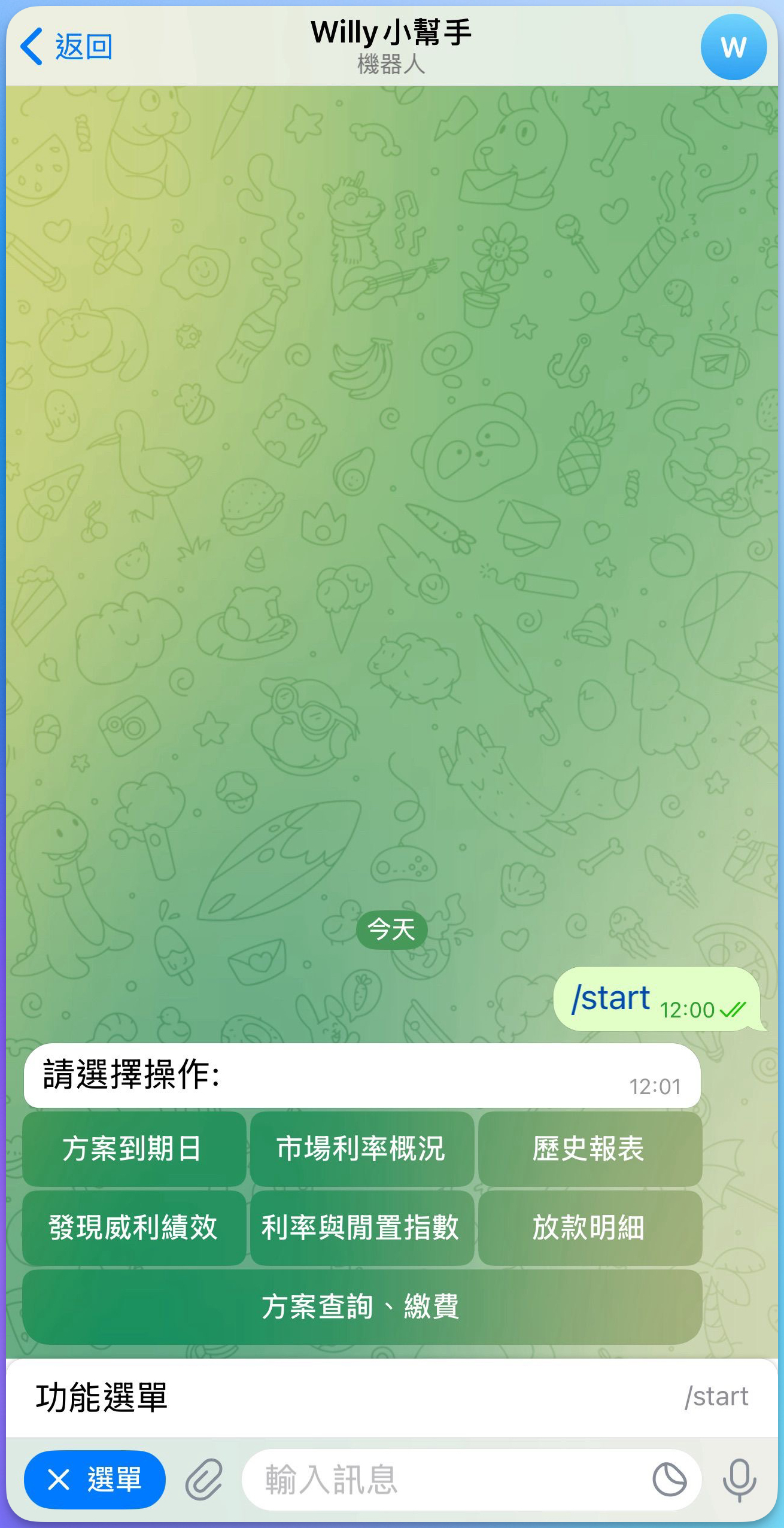Image resolution: width=784 pixels, height=1528 pixels.
Task: Tap the /start command in the sent message
Action: click(610, 998)
